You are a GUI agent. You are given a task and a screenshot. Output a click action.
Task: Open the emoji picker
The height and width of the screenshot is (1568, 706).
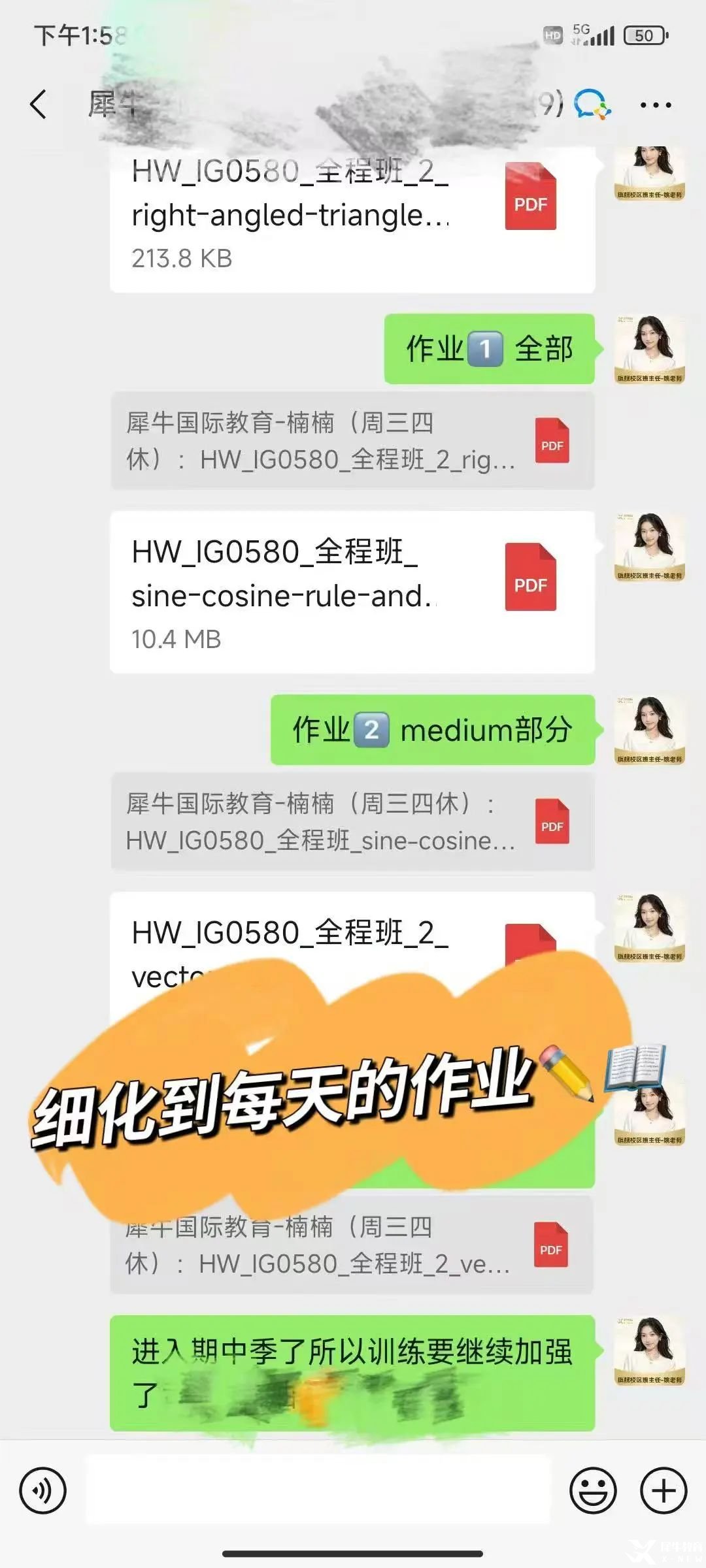(x=593, y=1490)
